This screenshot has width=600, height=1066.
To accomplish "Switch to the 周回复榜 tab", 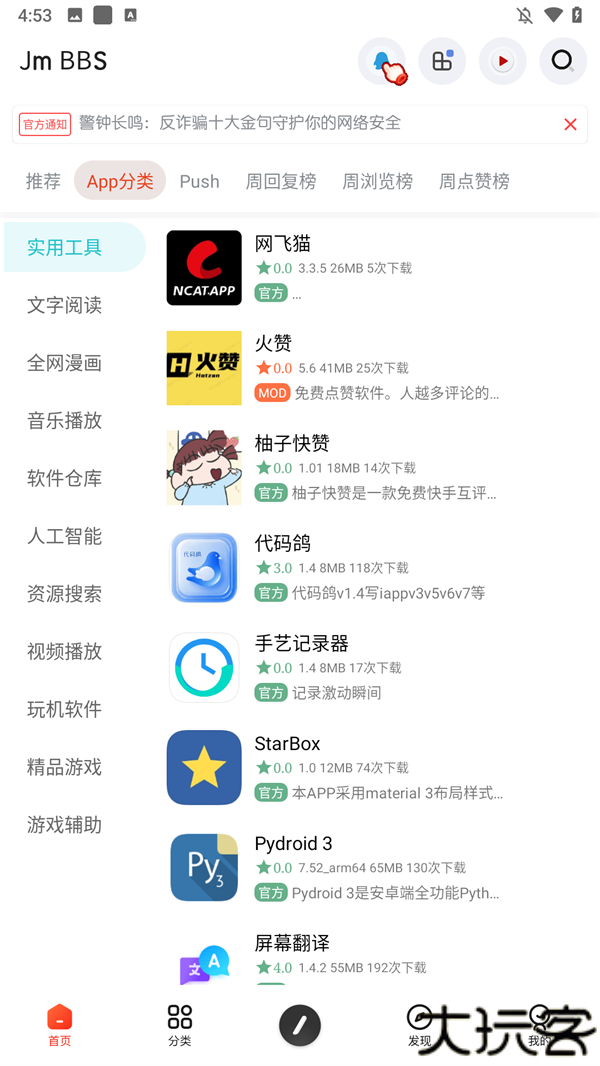I will (281, 181).
